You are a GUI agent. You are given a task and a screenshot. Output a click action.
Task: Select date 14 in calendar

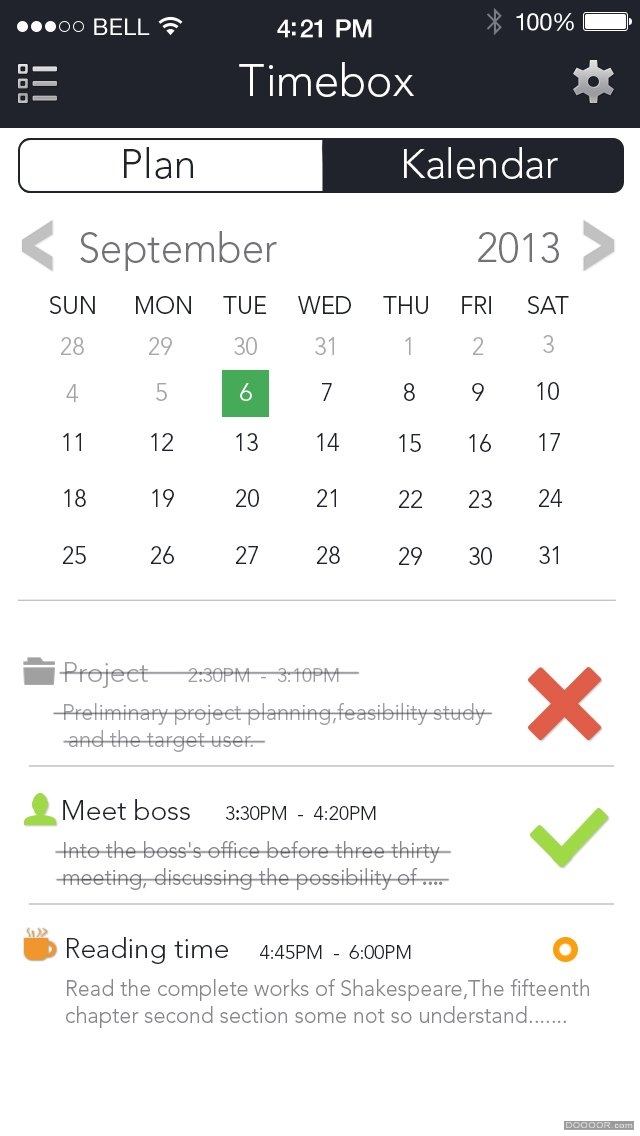[x=327, y=443]
